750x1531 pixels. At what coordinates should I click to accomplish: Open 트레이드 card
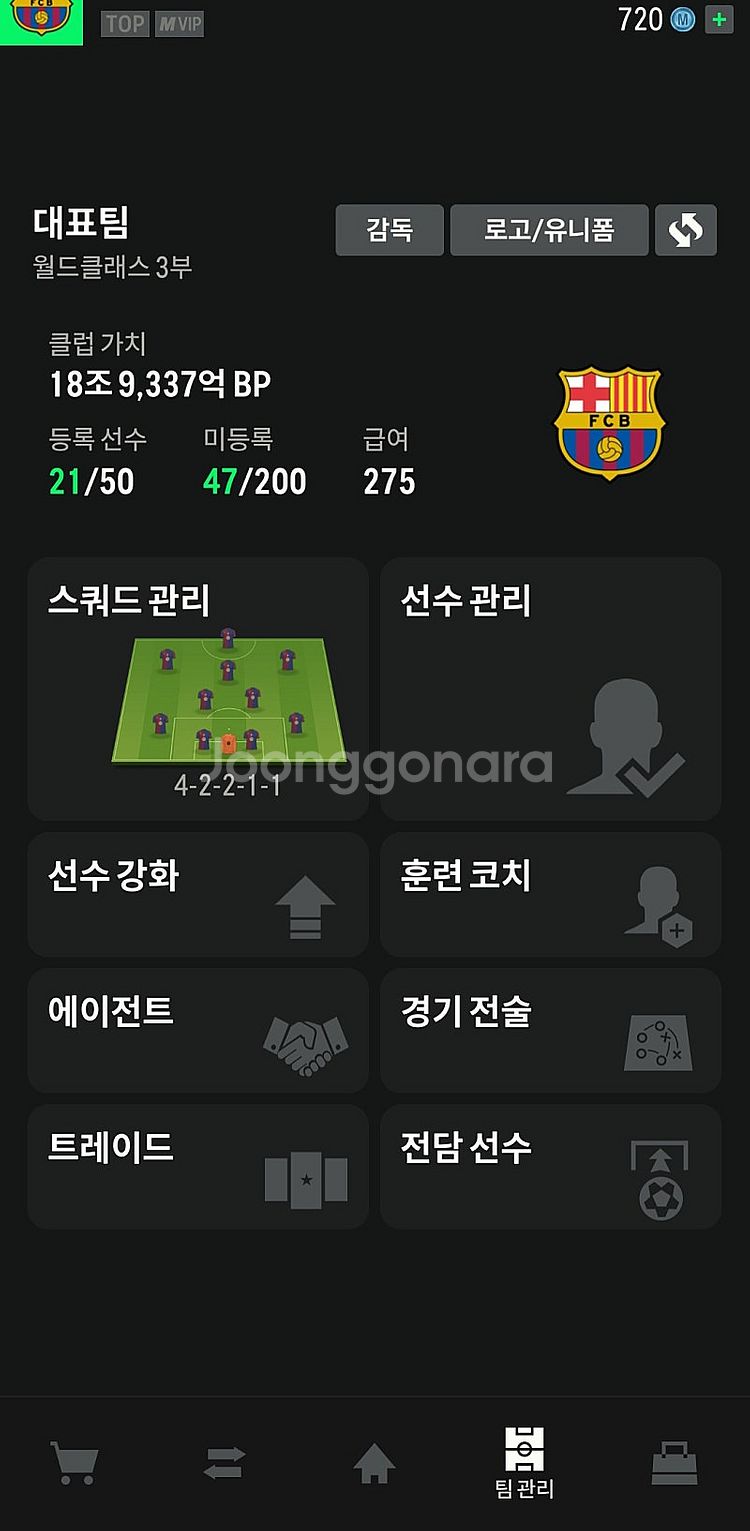pos(198,1166)
